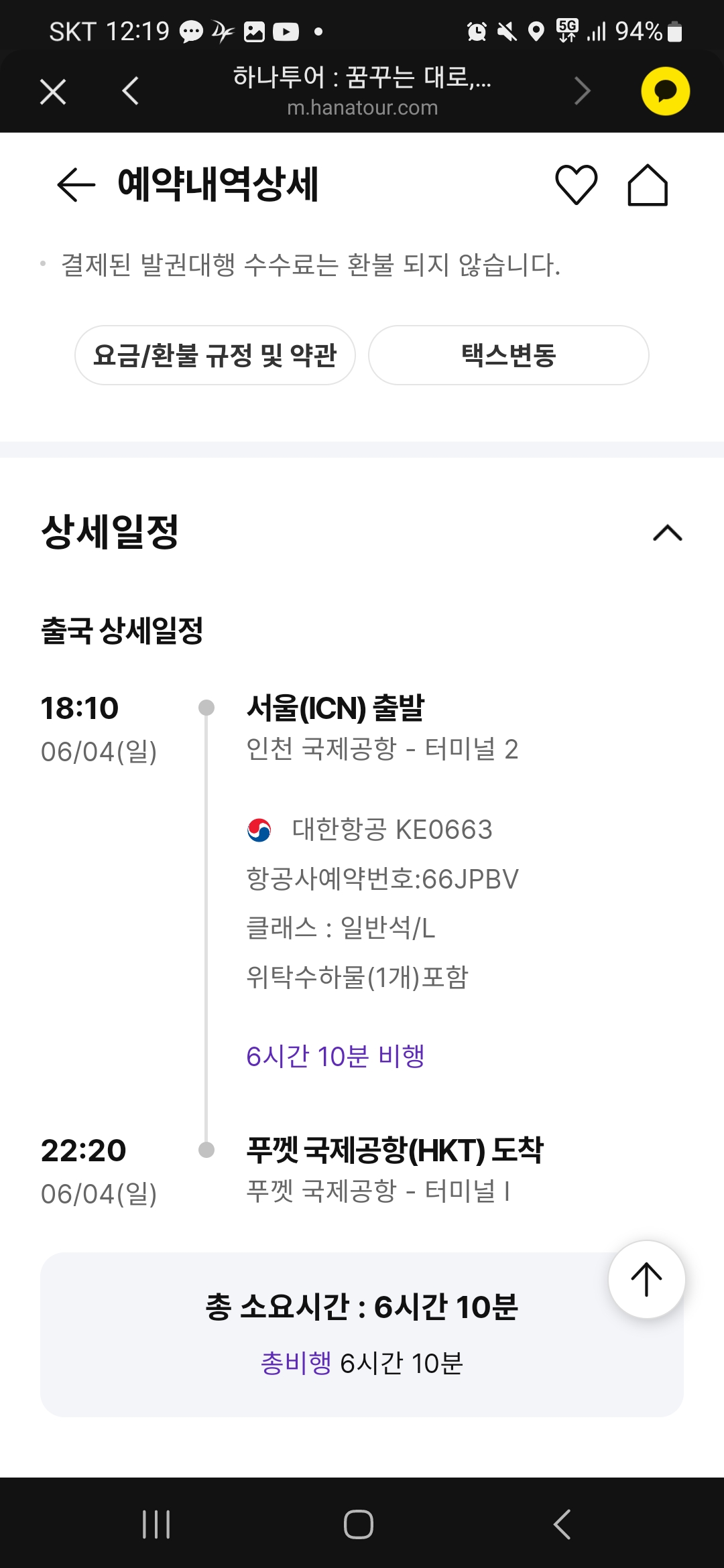Close the in-app browser with X
Screen dimensions: 724x1568
point(53,92)
